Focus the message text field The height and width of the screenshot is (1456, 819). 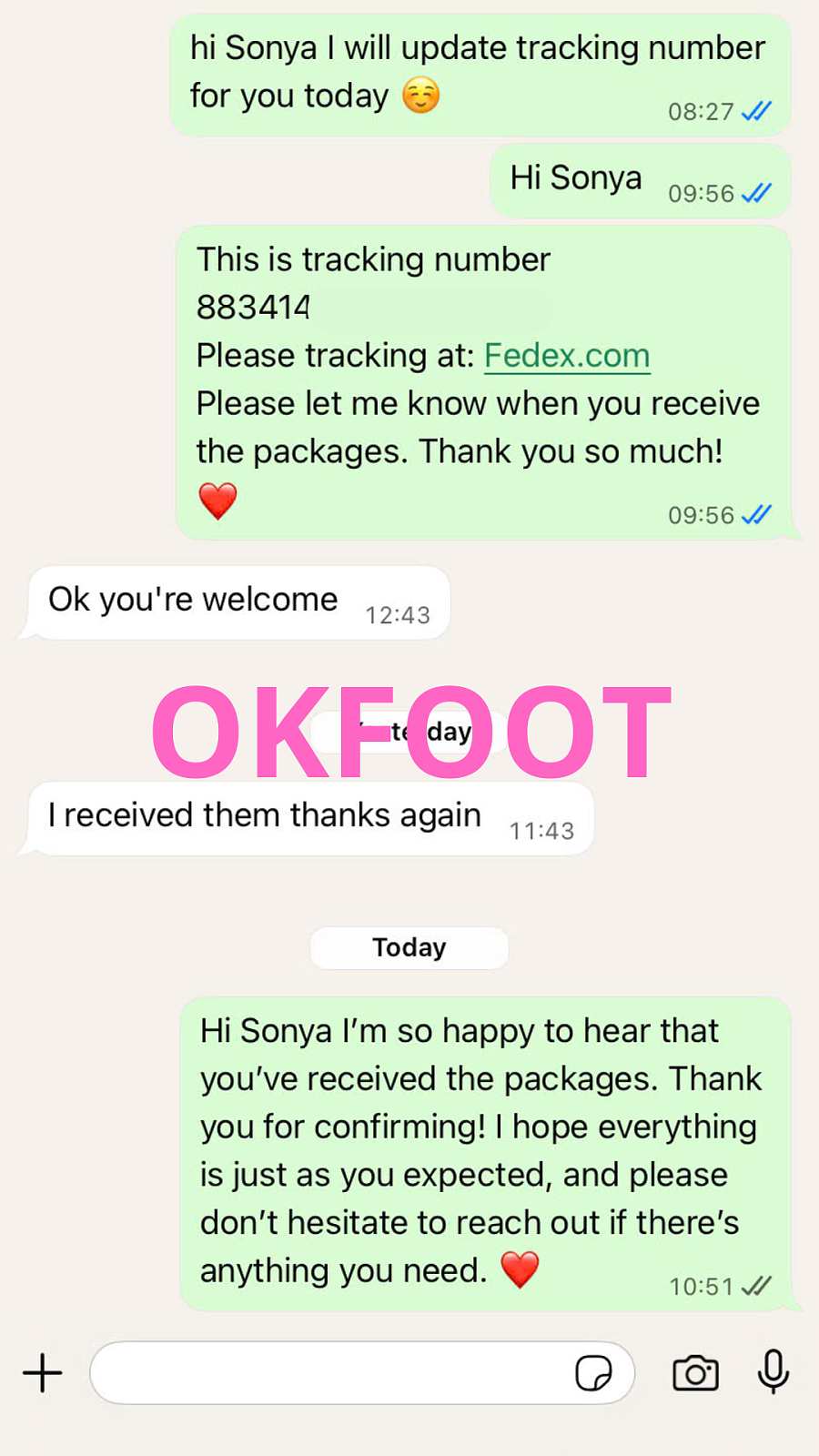pos(328,1372)
